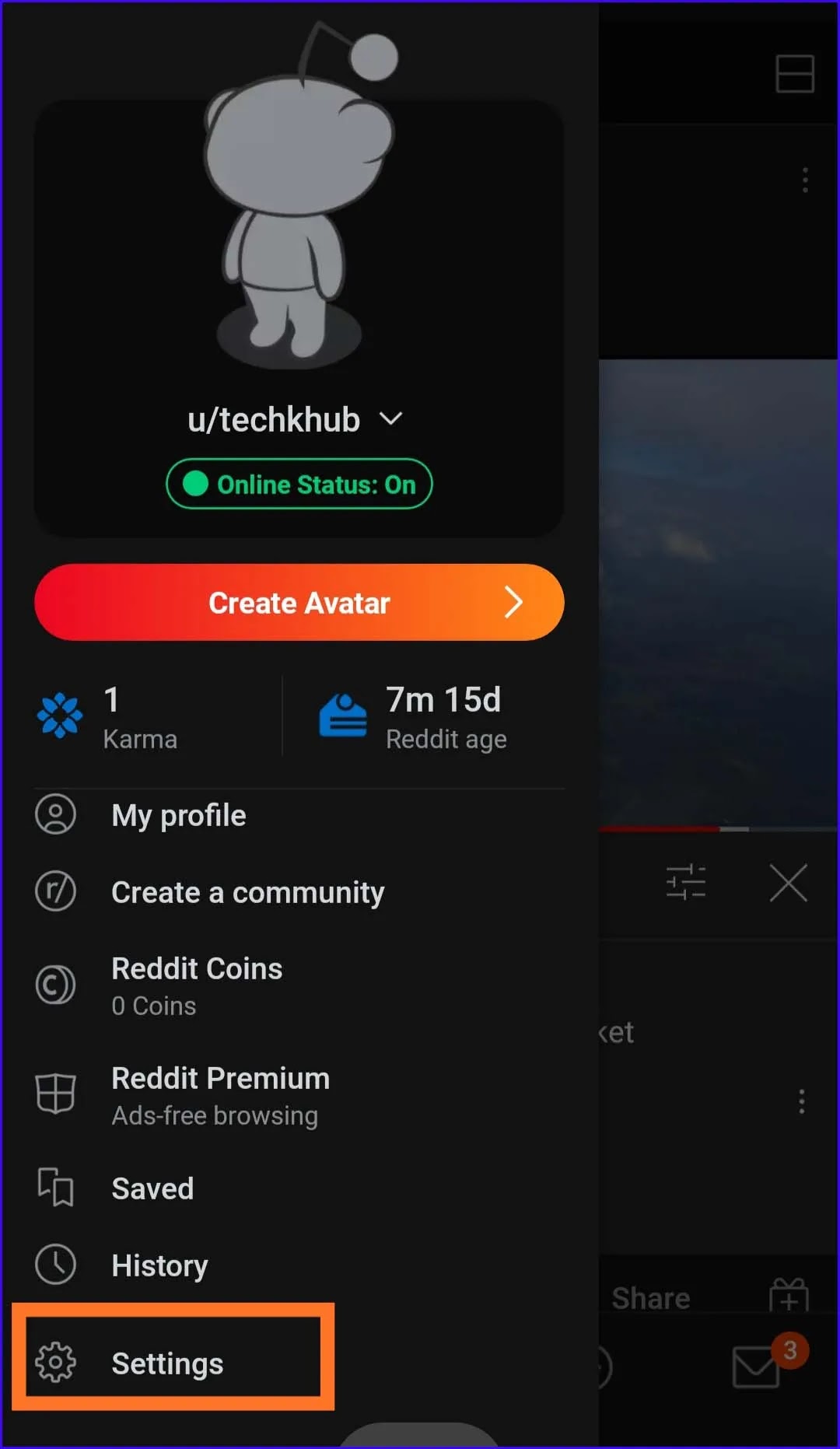Toggle Online Status chip
This screenshot has height=1449, width=840.
299,485
